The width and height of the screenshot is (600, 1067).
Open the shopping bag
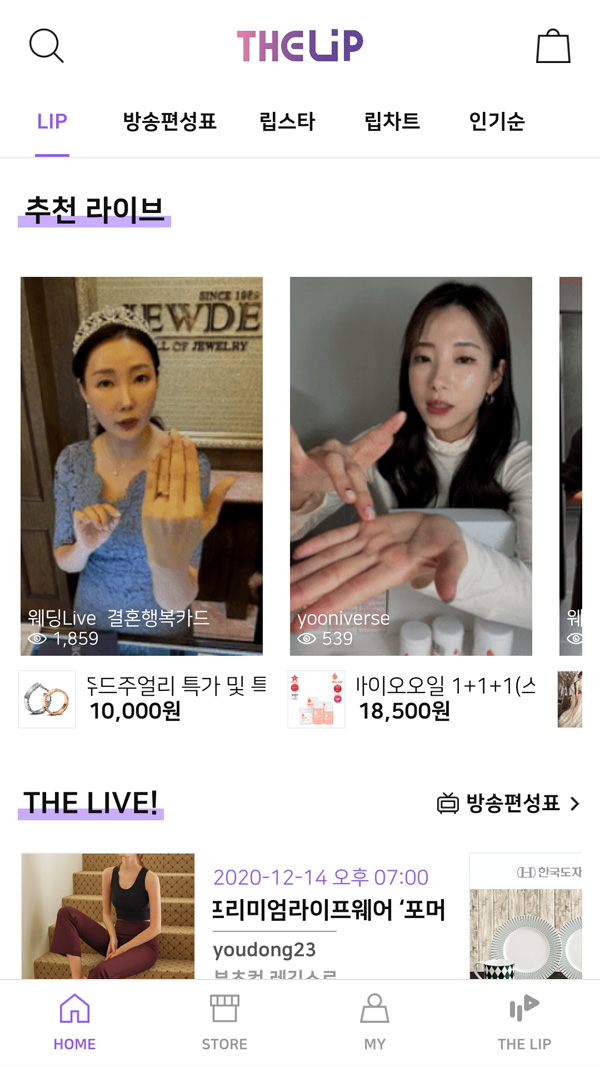pyautogui.click(x=553, y=46)
